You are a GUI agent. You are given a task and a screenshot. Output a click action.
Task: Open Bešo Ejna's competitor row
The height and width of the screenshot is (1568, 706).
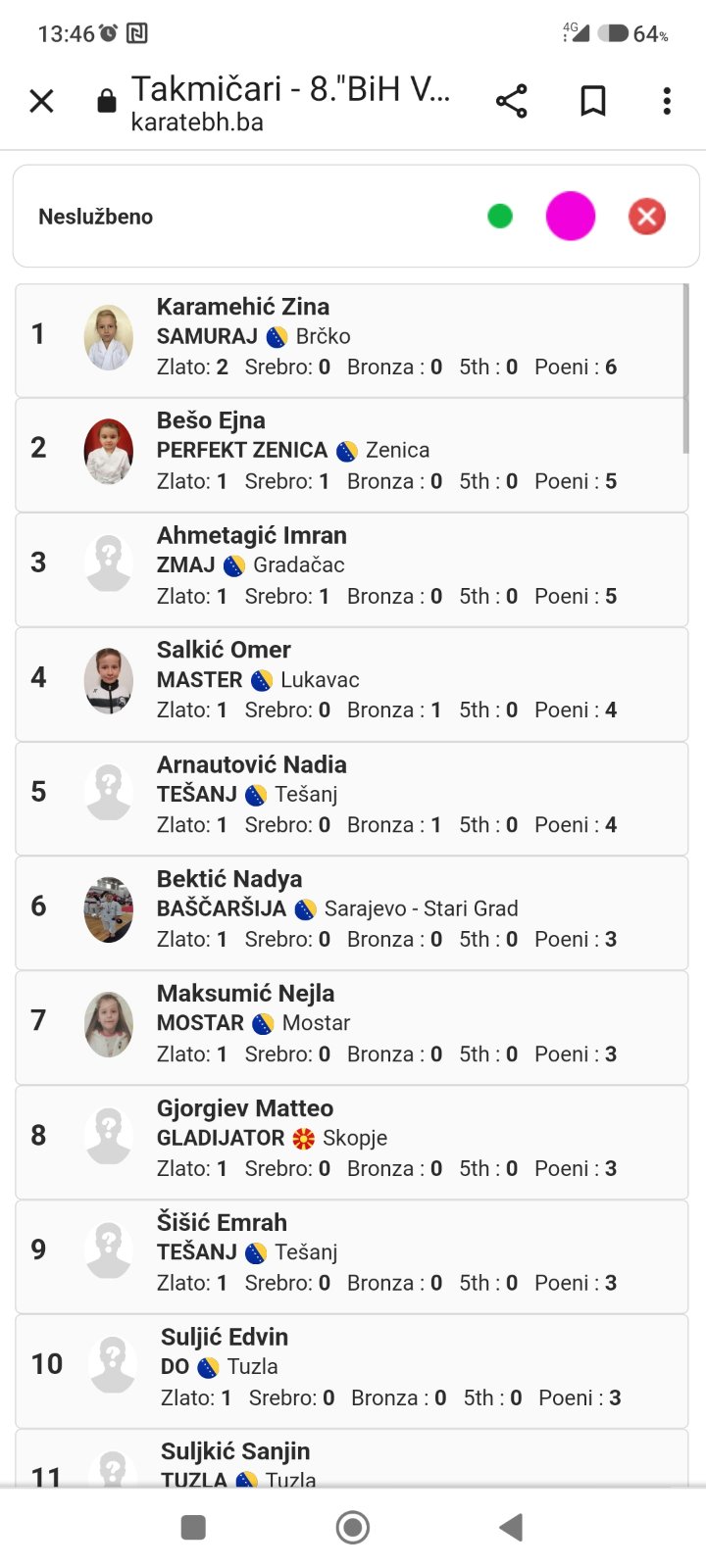point(351,454)
